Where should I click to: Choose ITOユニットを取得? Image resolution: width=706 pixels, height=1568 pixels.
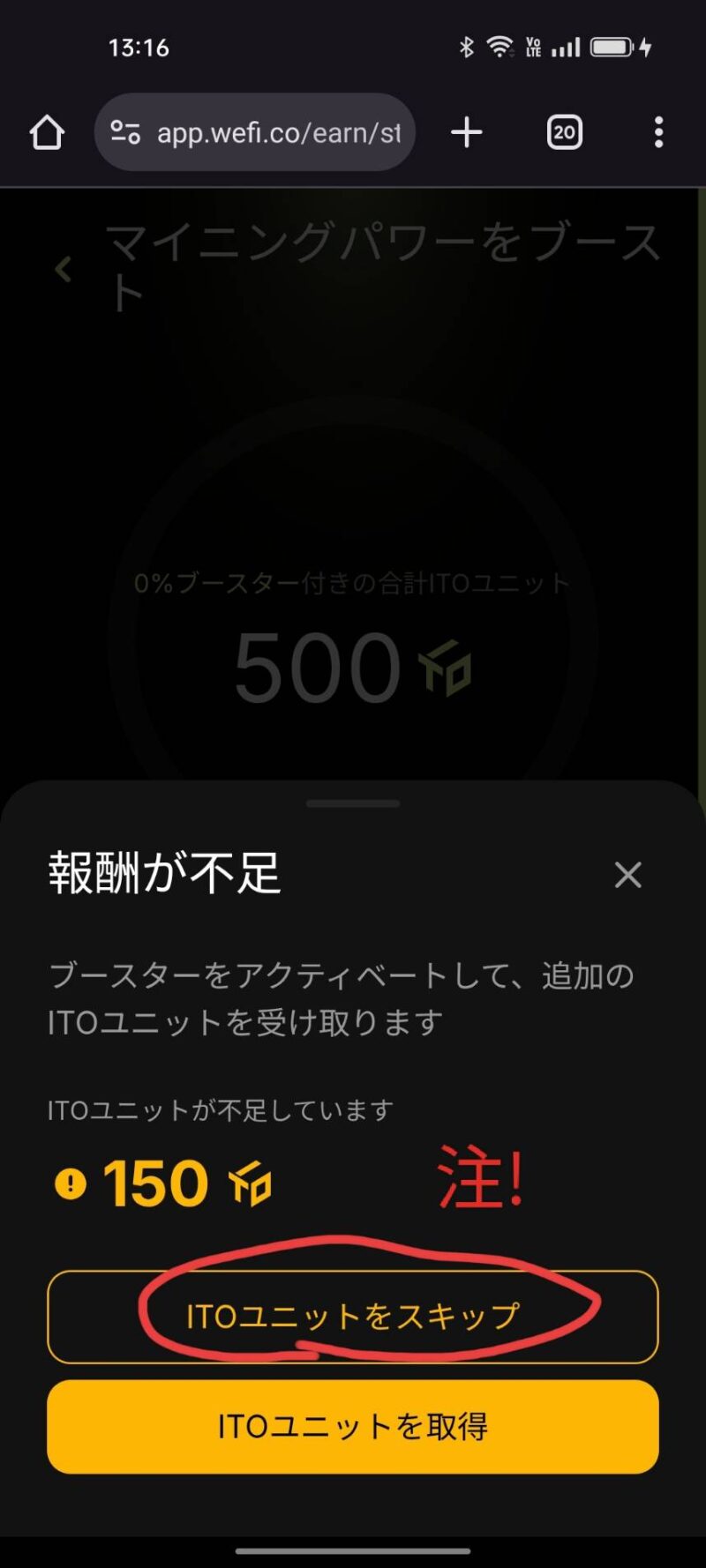pos(353,1426)
